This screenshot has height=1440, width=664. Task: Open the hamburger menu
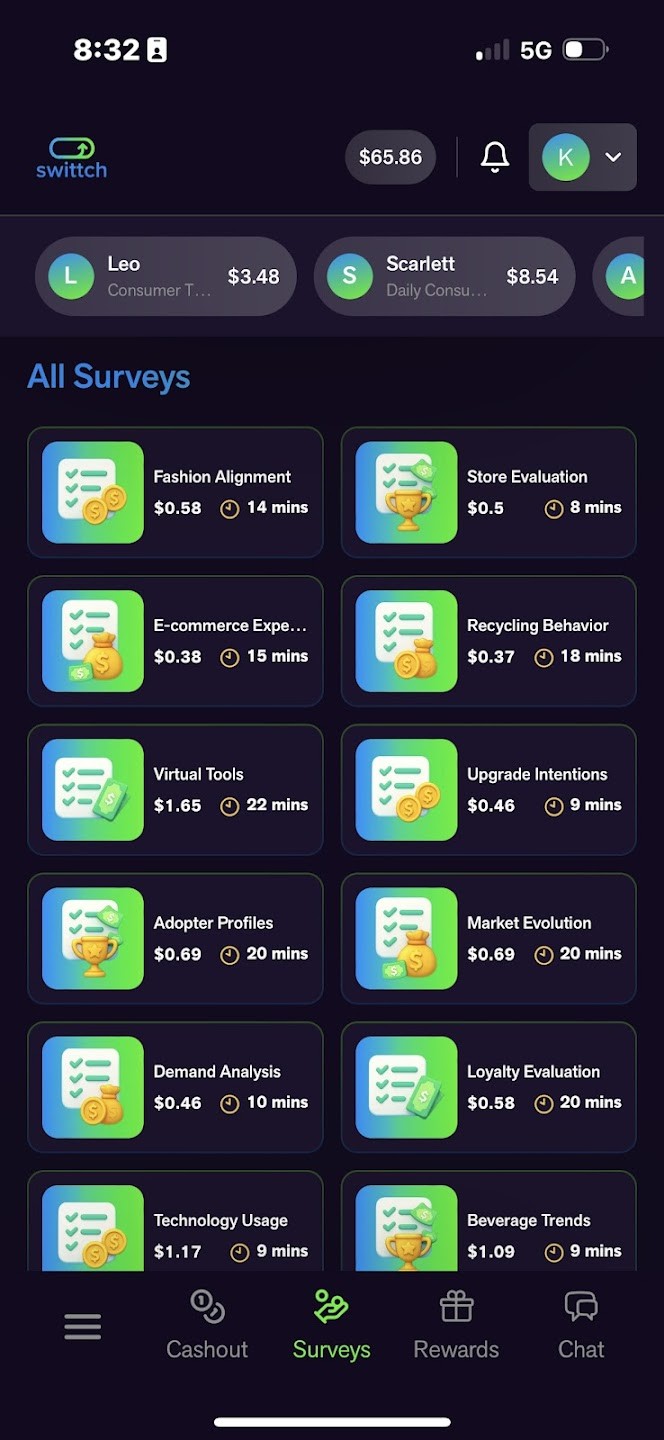(x=82, y=1327)
